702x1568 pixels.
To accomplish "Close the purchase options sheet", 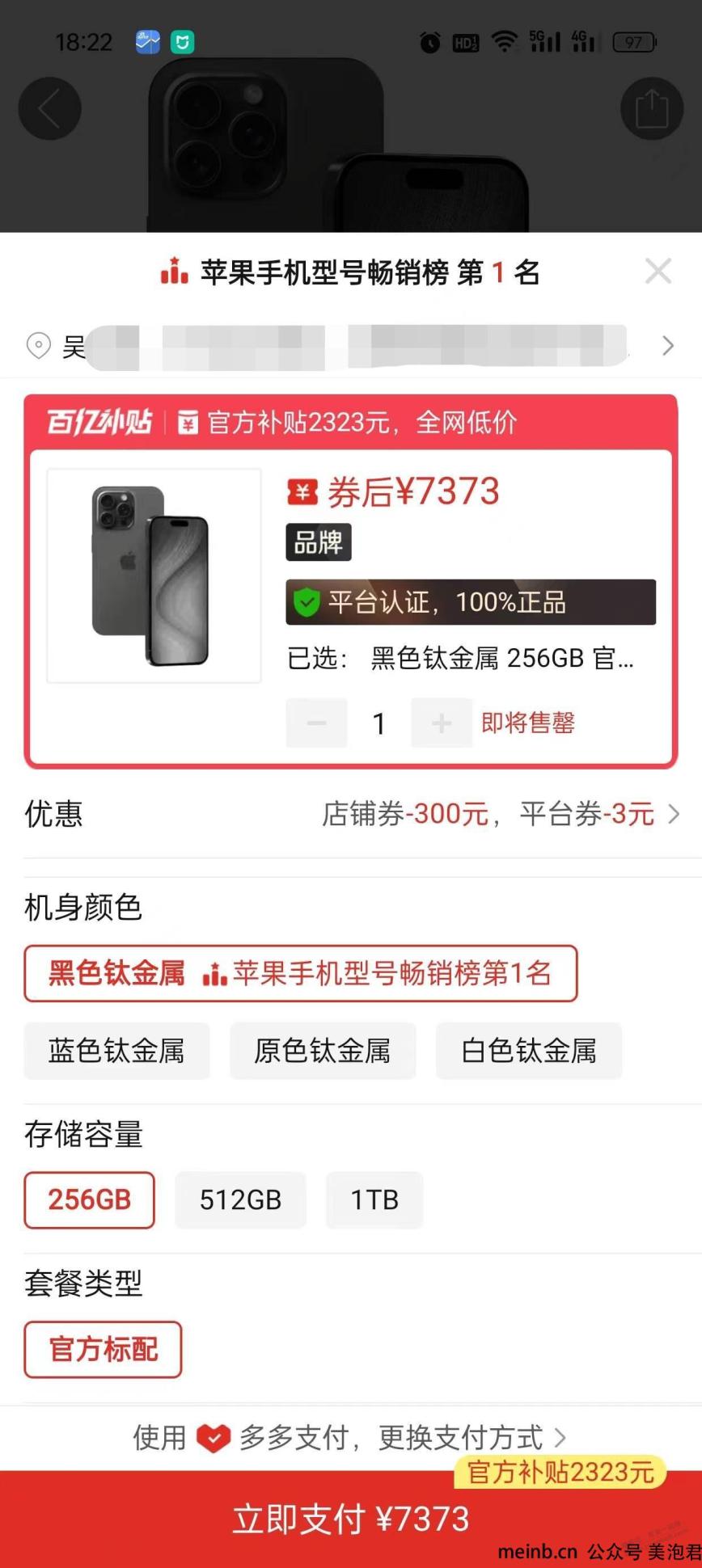I will pos(658,272).
